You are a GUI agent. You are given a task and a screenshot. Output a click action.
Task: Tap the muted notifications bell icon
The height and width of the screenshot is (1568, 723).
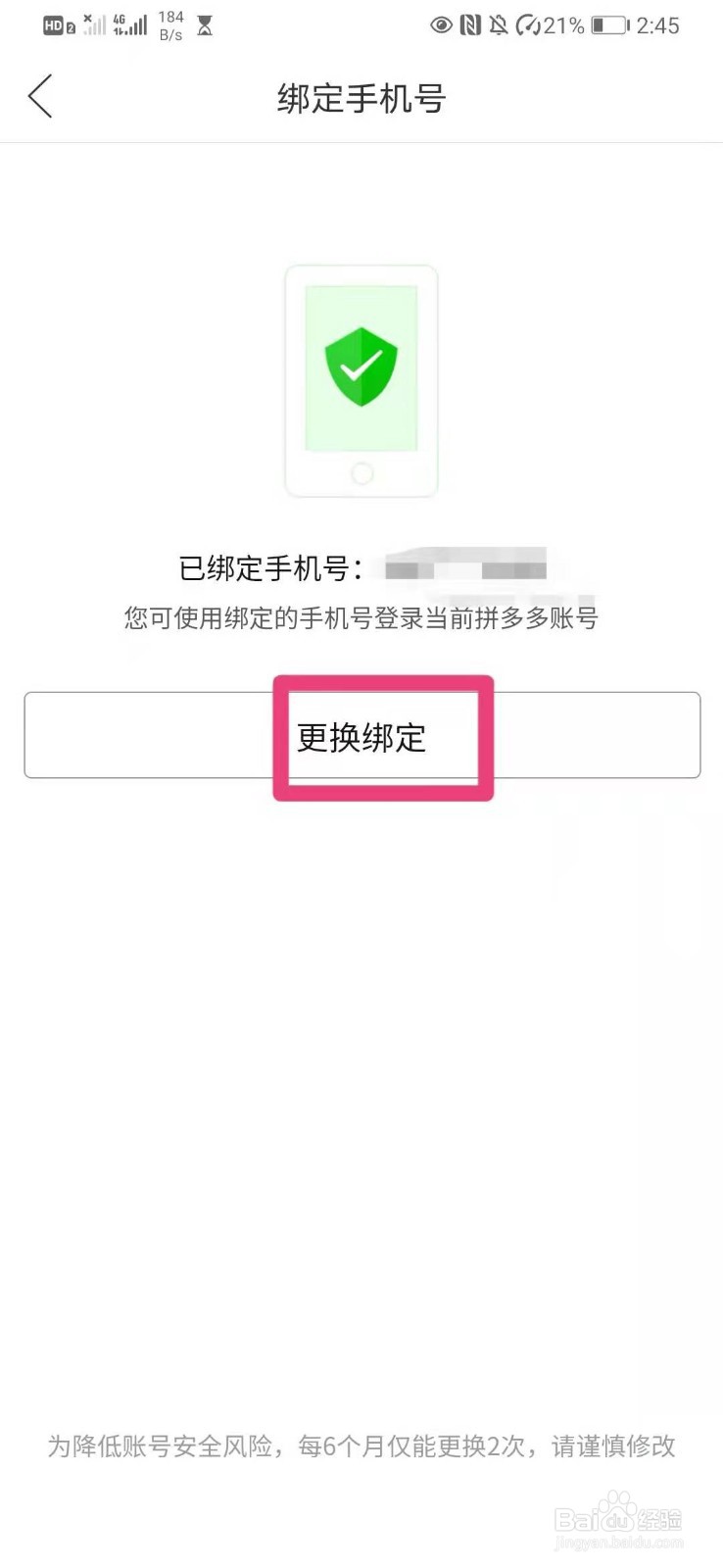[x=500, y=25]
